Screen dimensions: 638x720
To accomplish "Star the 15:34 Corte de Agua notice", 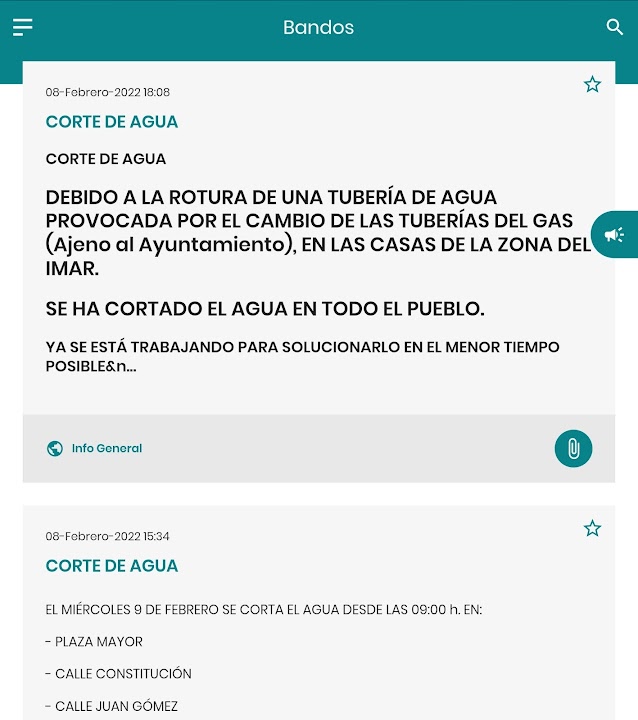I will click(x=592, y=529).
